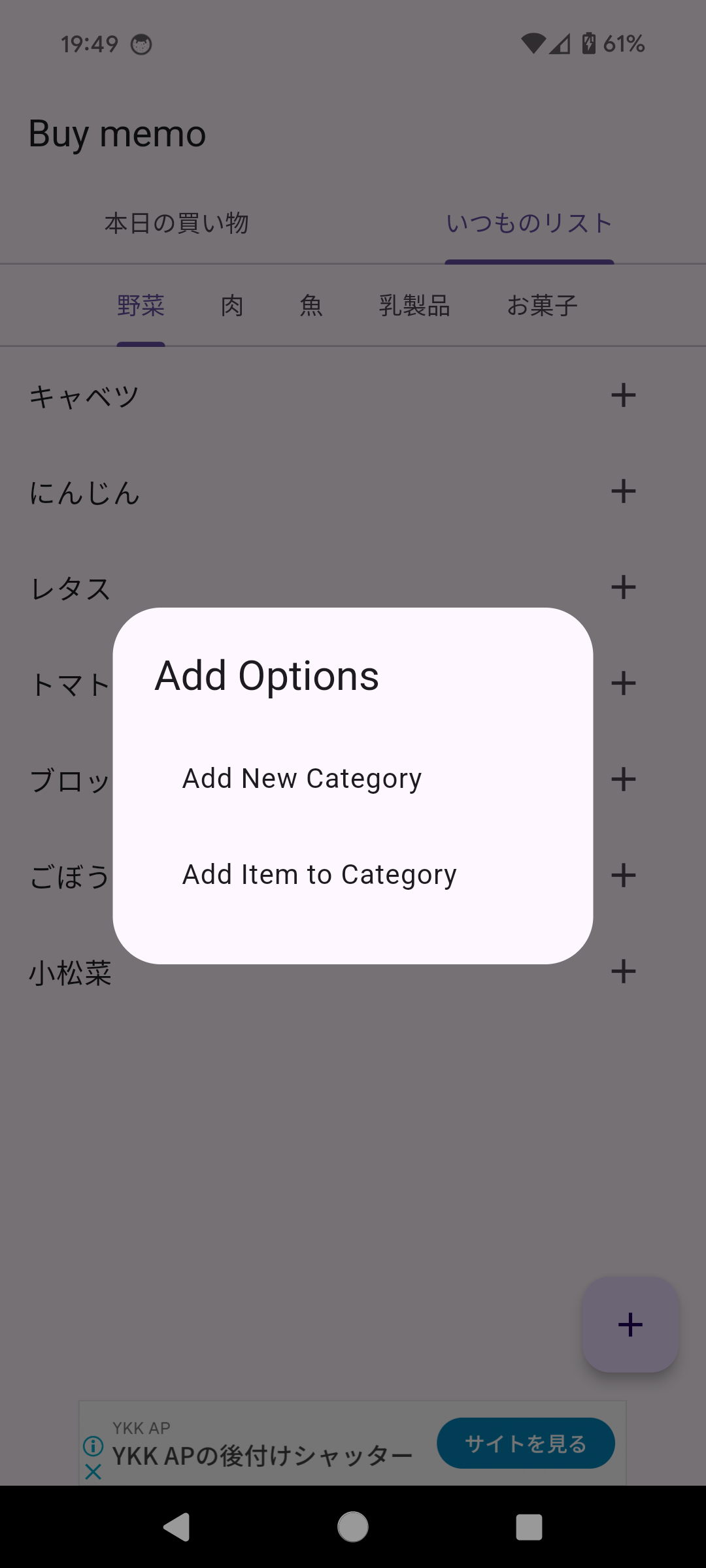Open the いつものリスト tab
706x1568 pixels.
pyautogui.click(x=529, y=223)
